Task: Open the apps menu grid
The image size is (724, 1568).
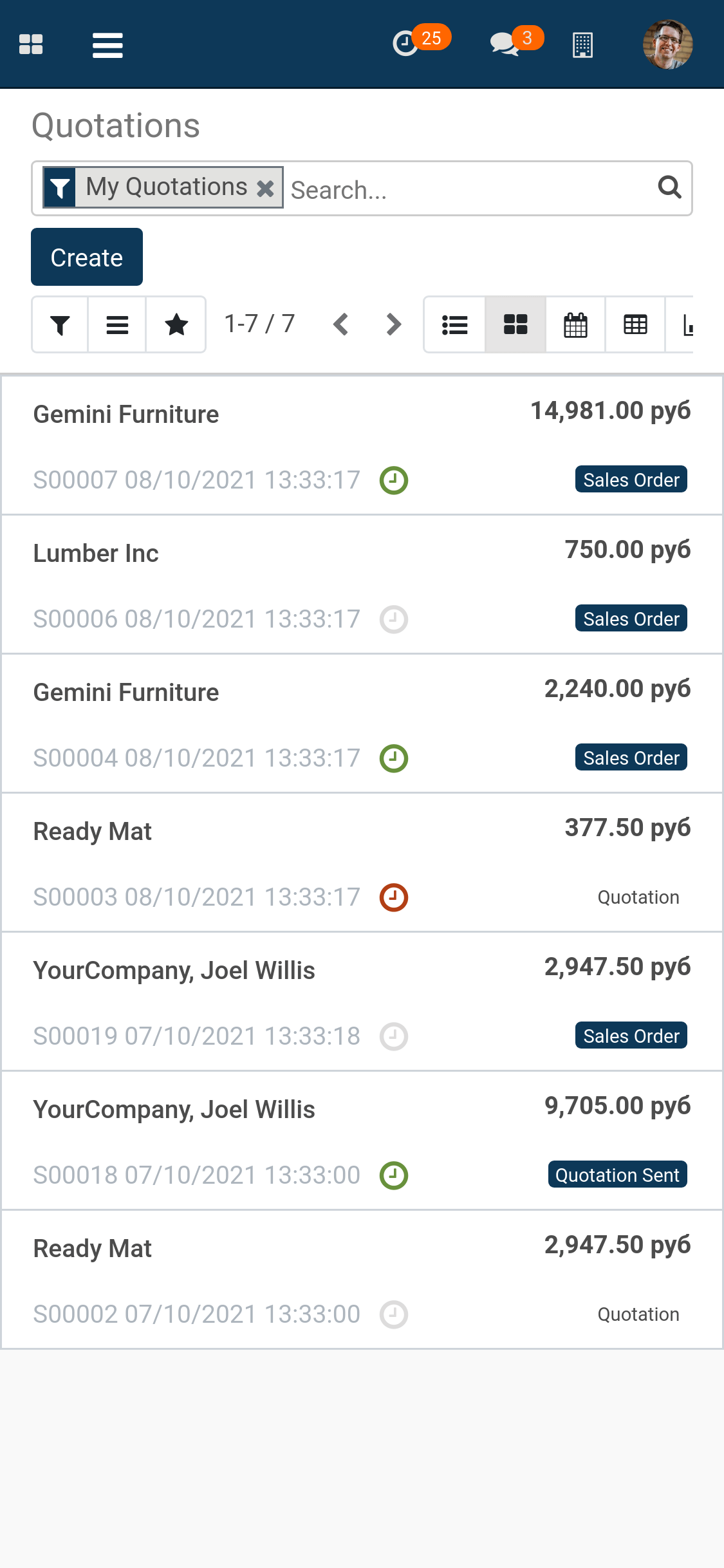Action: click(32, 44)
